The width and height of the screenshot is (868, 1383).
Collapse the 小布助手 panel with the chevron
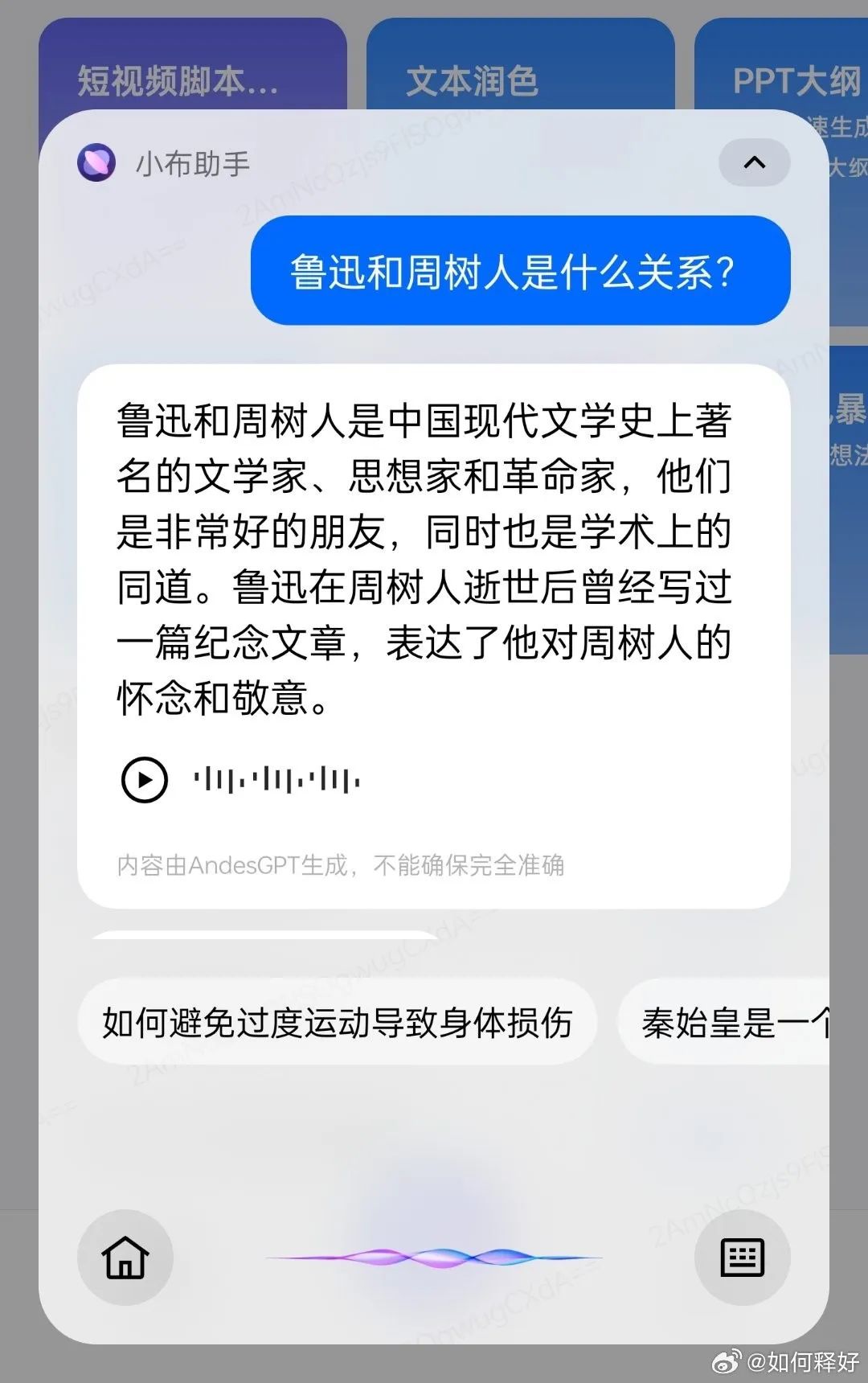[x=754, y=163]
